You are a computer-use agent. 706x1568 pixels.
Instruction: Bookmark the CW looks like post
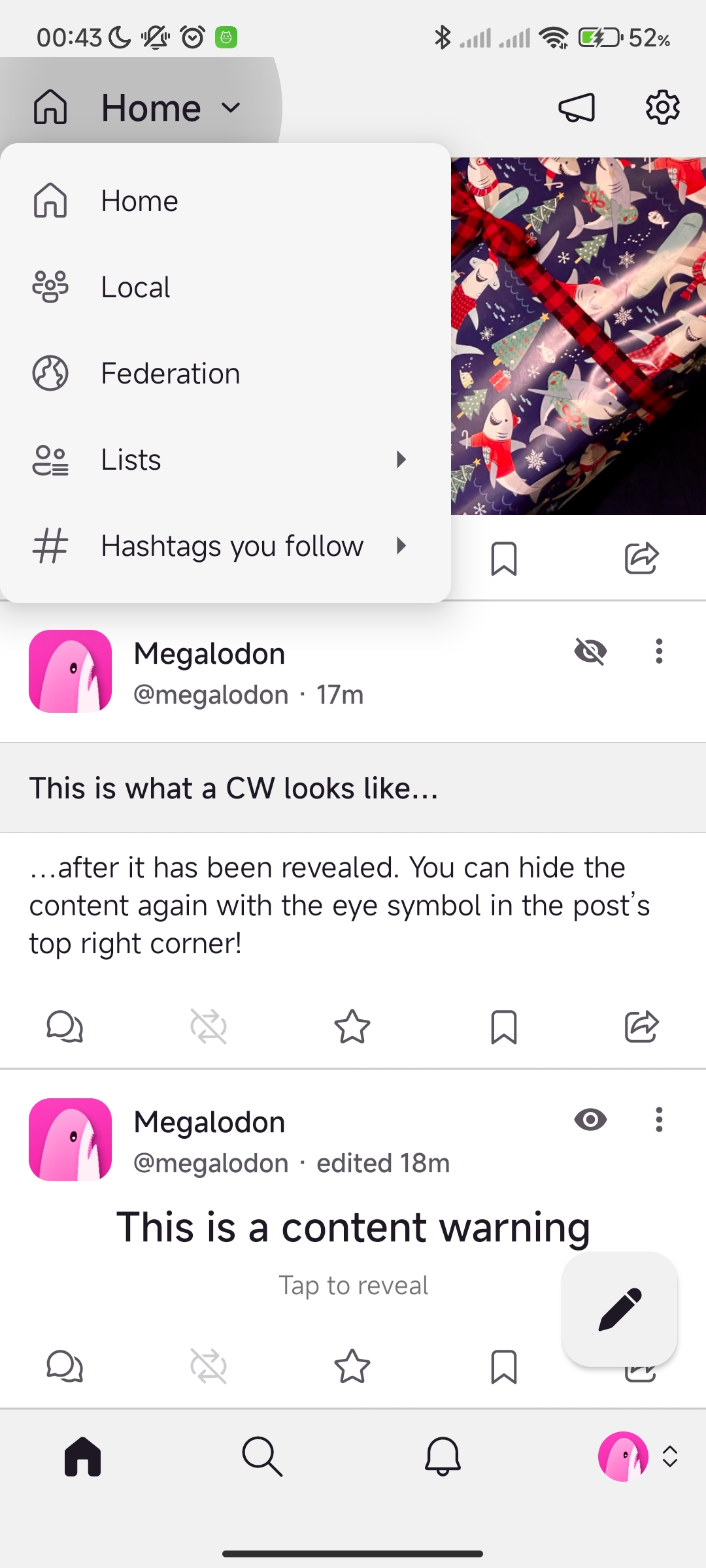tap(503, 1026)
